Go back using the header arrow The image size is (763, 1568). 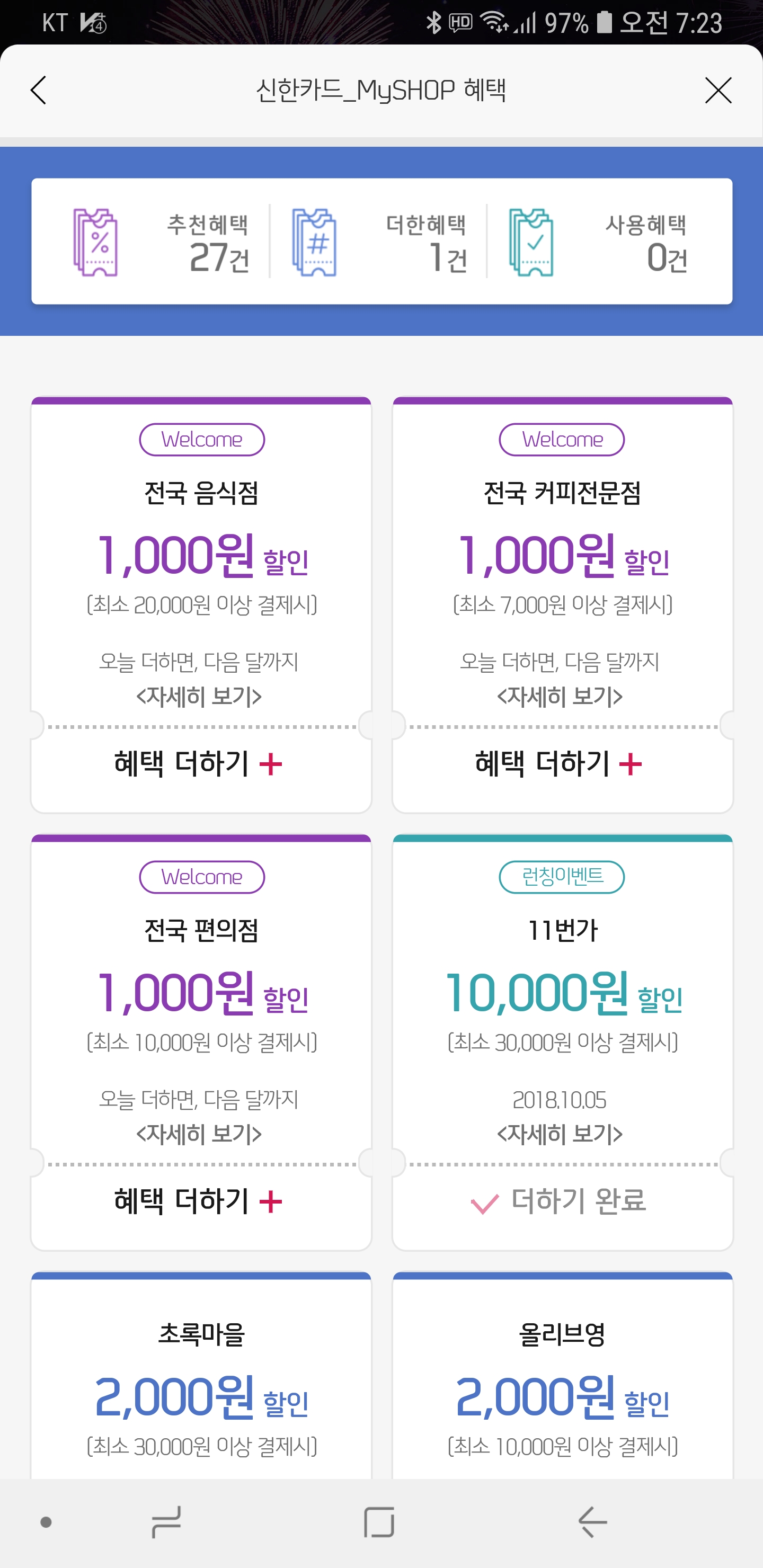(38, 91)
